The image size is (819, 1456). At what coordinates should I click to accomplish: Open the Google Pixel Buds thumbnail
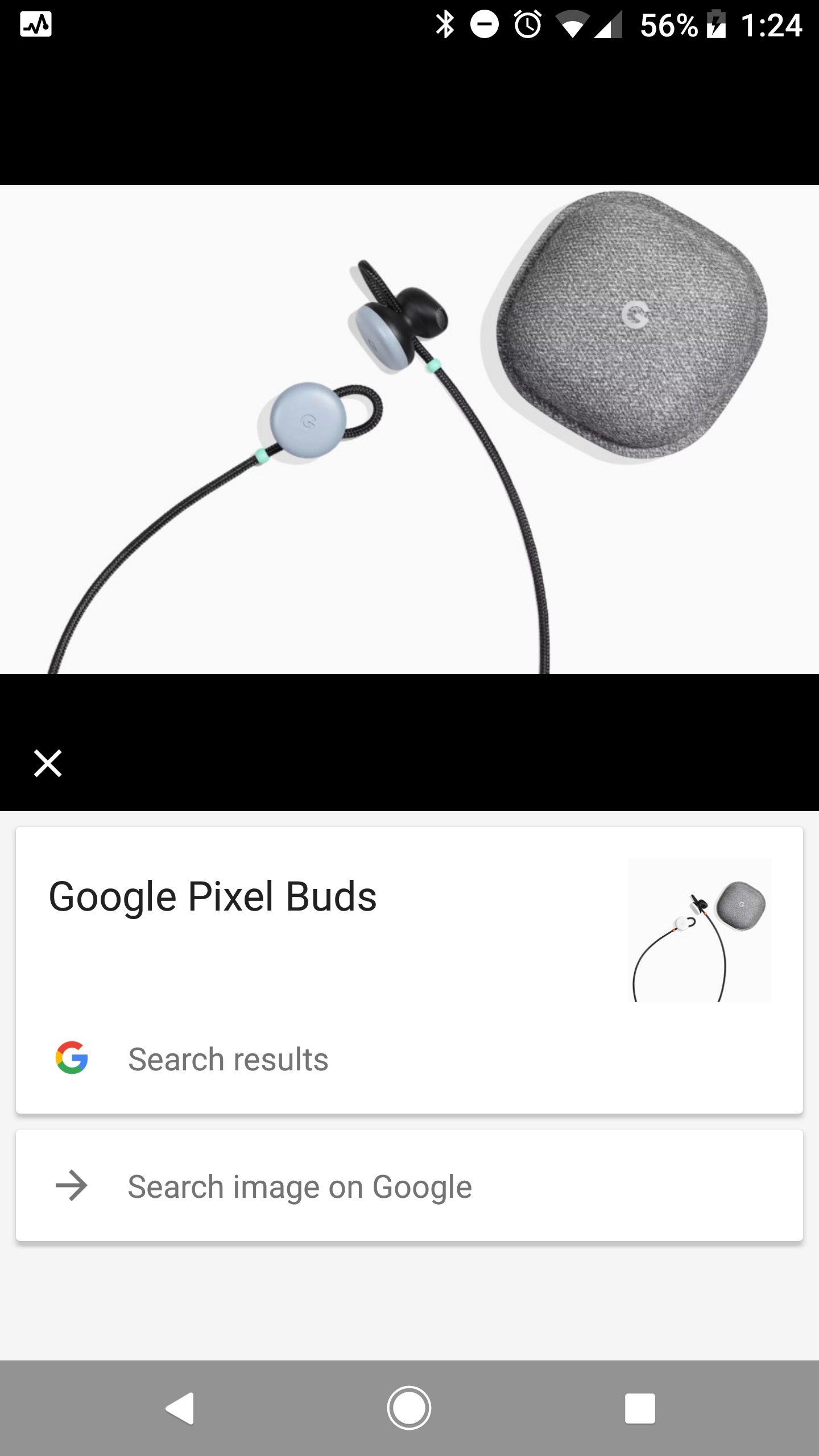click(x=699, y=930)
